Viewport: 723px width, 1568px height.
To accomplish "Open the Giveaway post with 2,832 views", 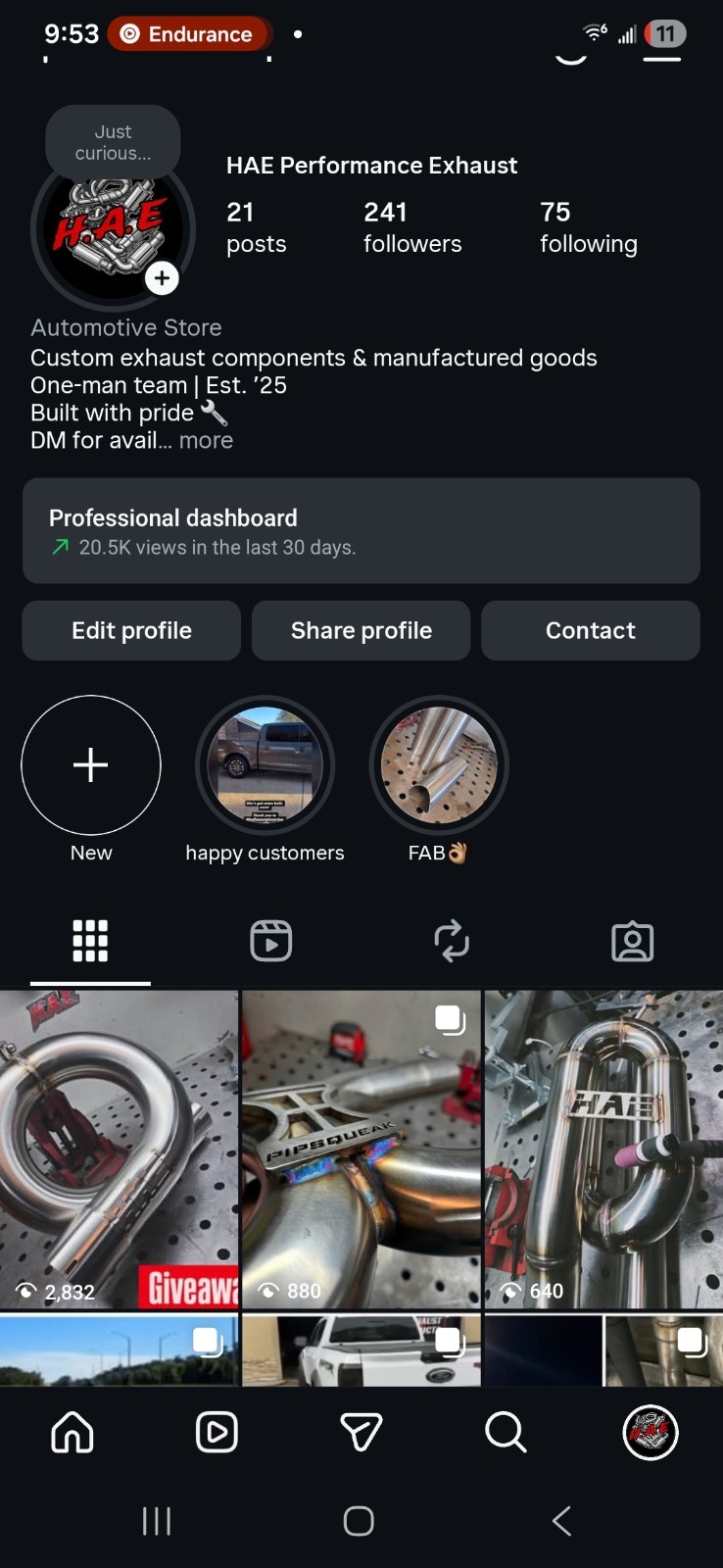I will 120,1147.
